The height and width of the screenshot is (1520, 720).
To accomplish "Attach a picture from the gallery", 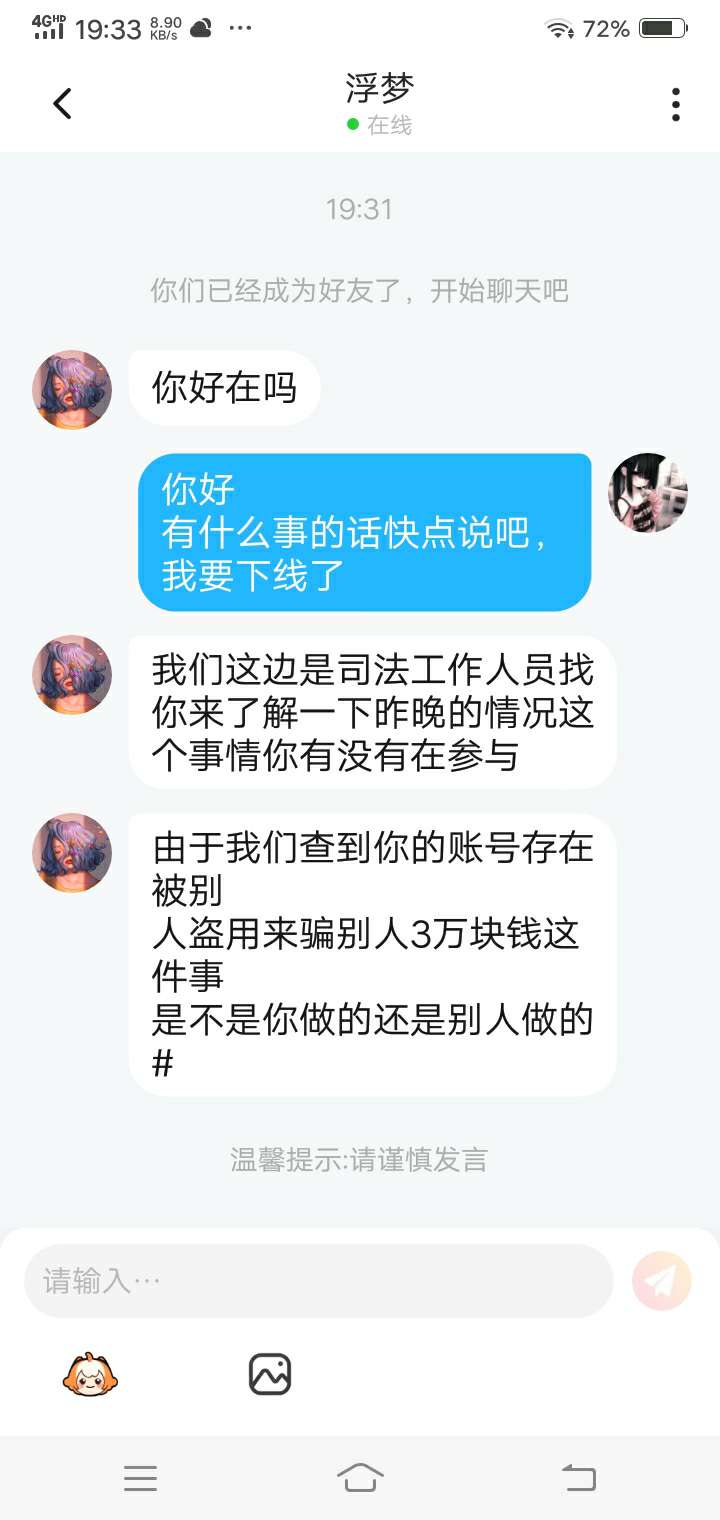I will pyautogui.click(x=270, y=1374).
